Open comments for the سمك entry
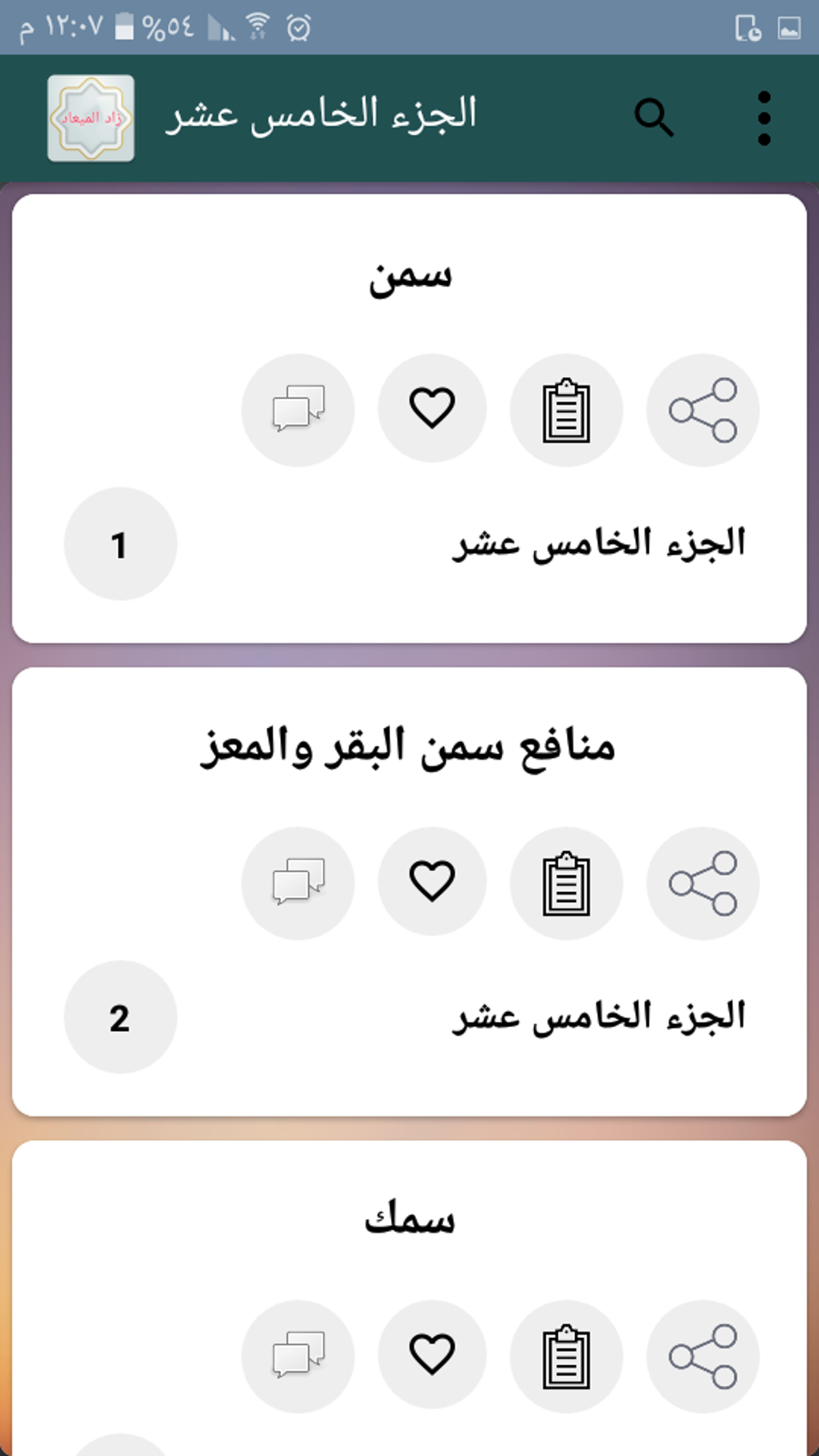Viewport: 819px width, 1456px height. point(298,1356)
